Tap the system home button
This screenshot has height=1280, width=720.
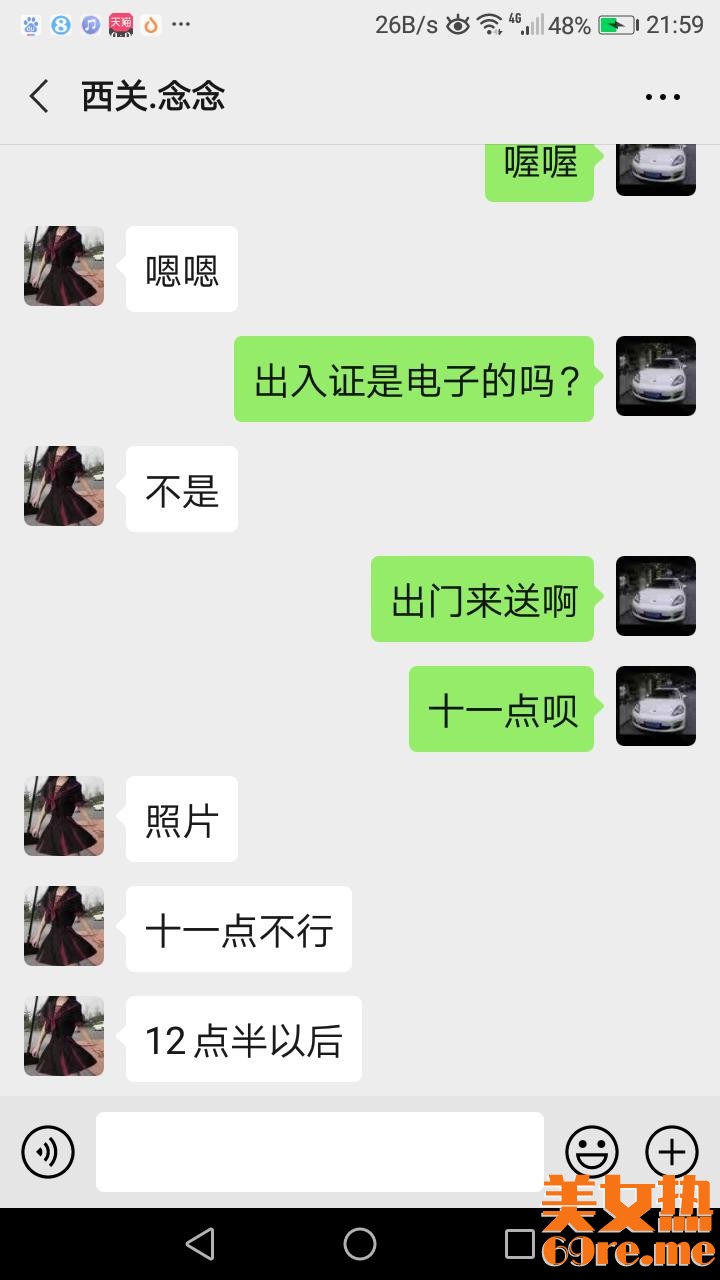[360, 1244]
